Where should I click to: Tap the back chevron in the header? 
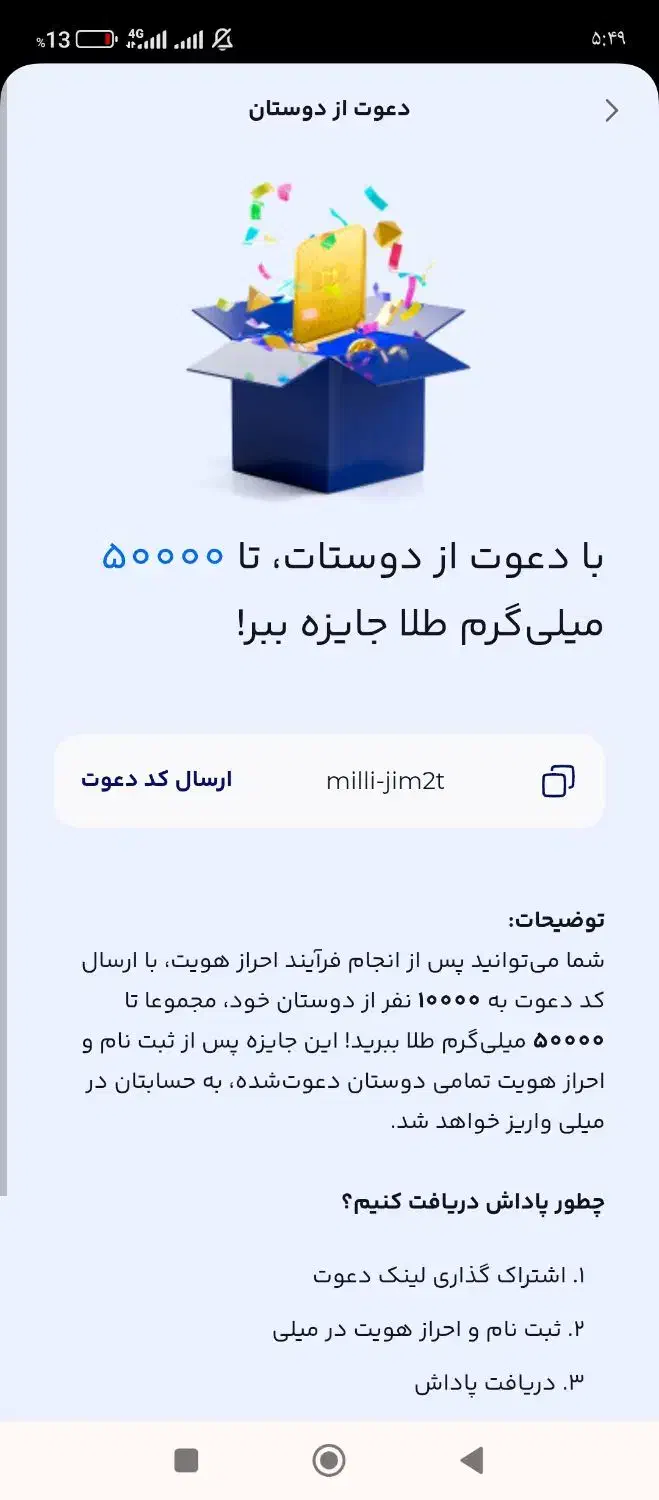pos(612,111)
